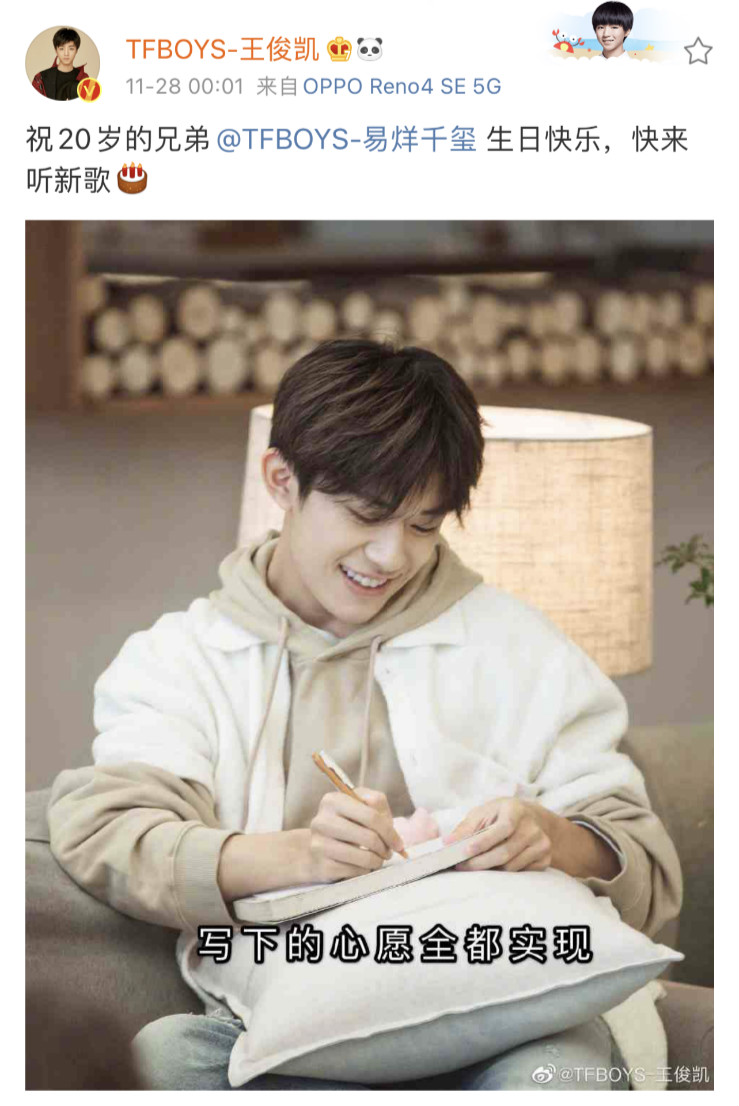The width and height of the screenshot is (739, 1106).
Task: Open the OPPO Reno4 SE 5G source link
Action: click(x=402, y=87)
